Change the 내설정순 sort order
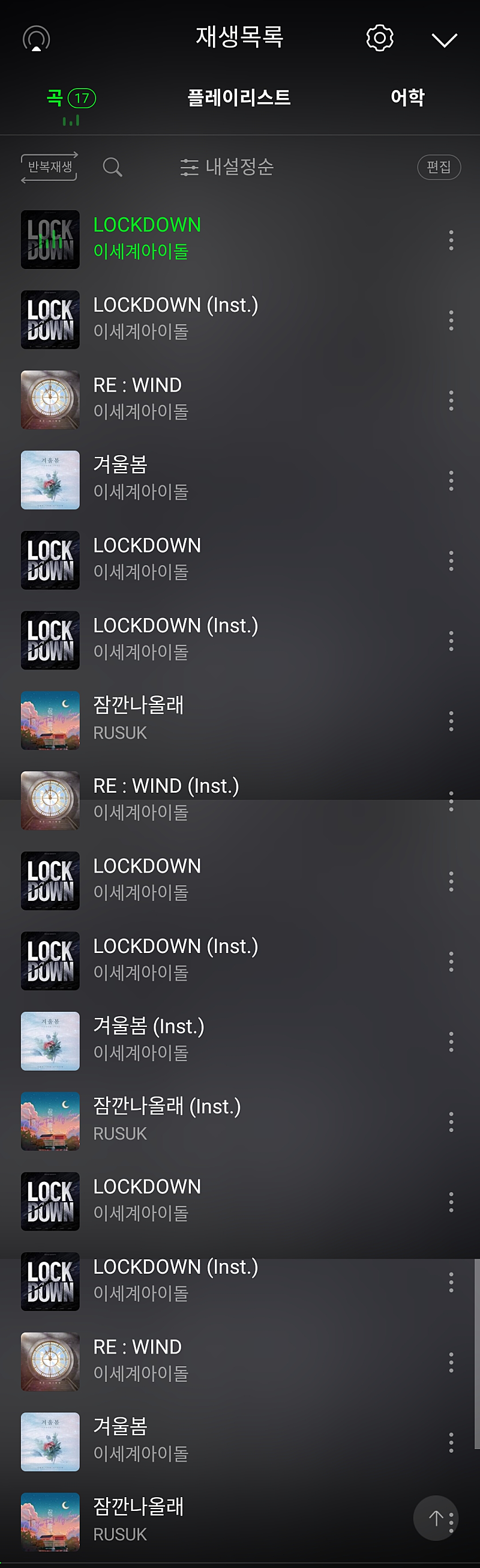The width and height of the screenshot is (480, 1568). (227, 167)
